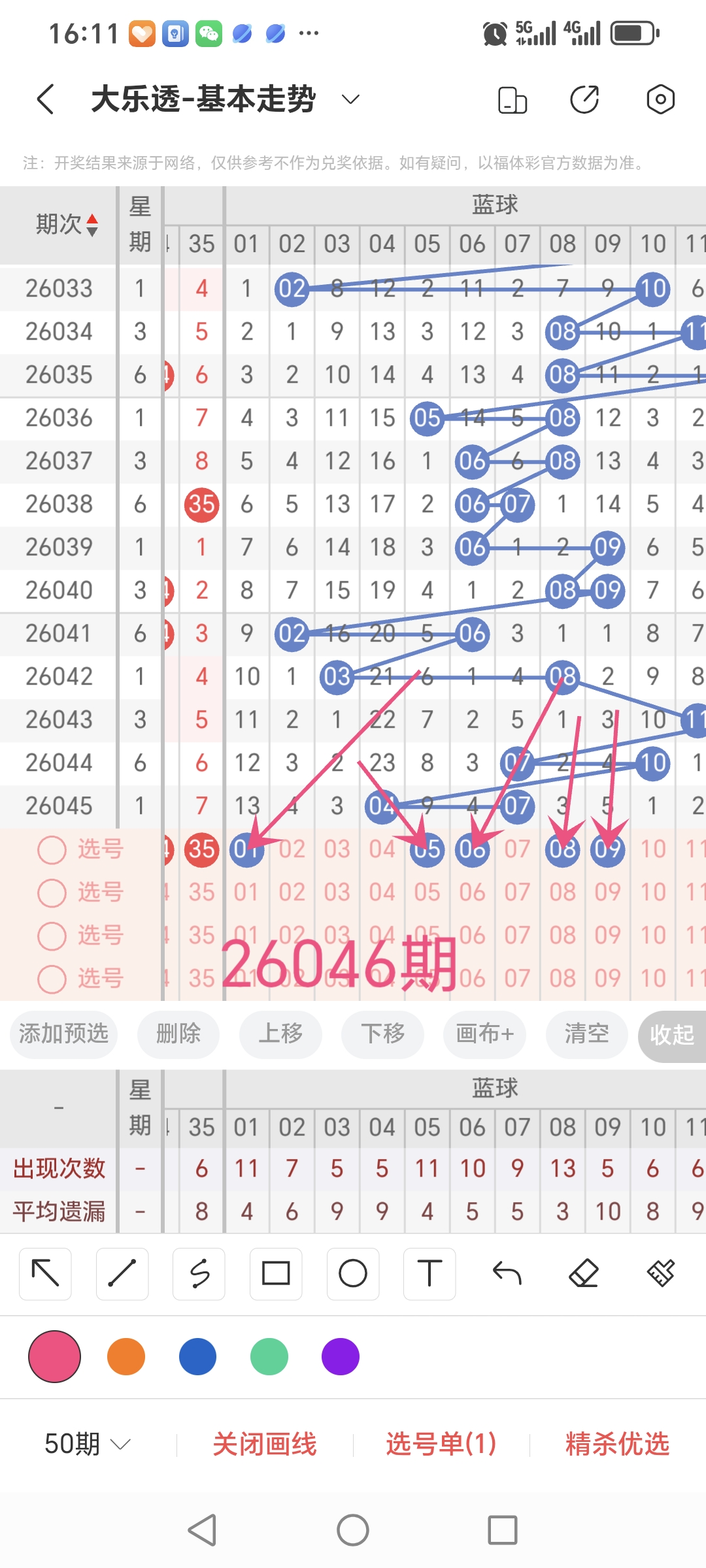The image size is (706, 1568).
Task: Open the 50期 period dropdown
Action: [x=87, y=1444]
